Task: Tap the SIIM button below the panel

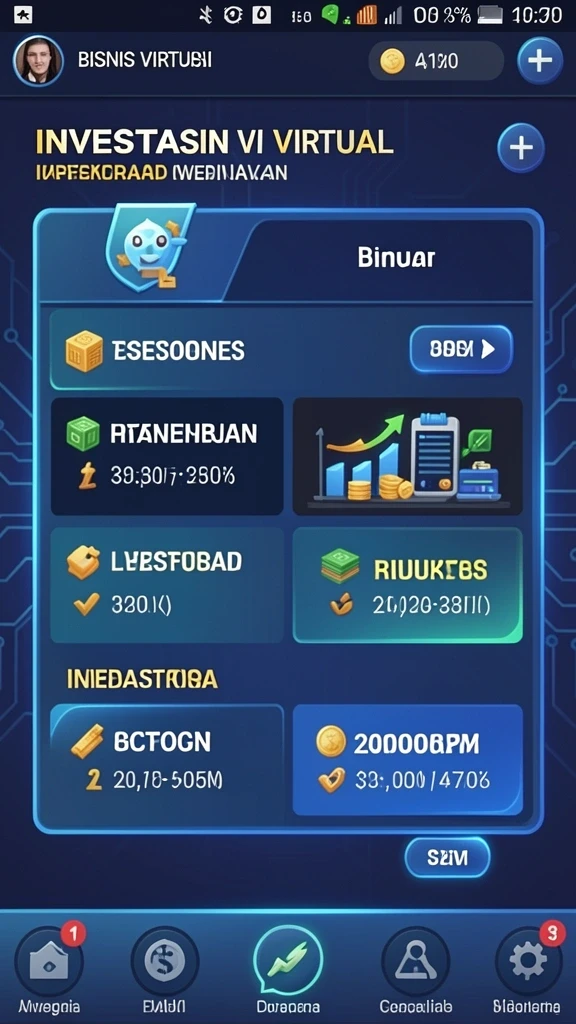Action: point(447,857)
